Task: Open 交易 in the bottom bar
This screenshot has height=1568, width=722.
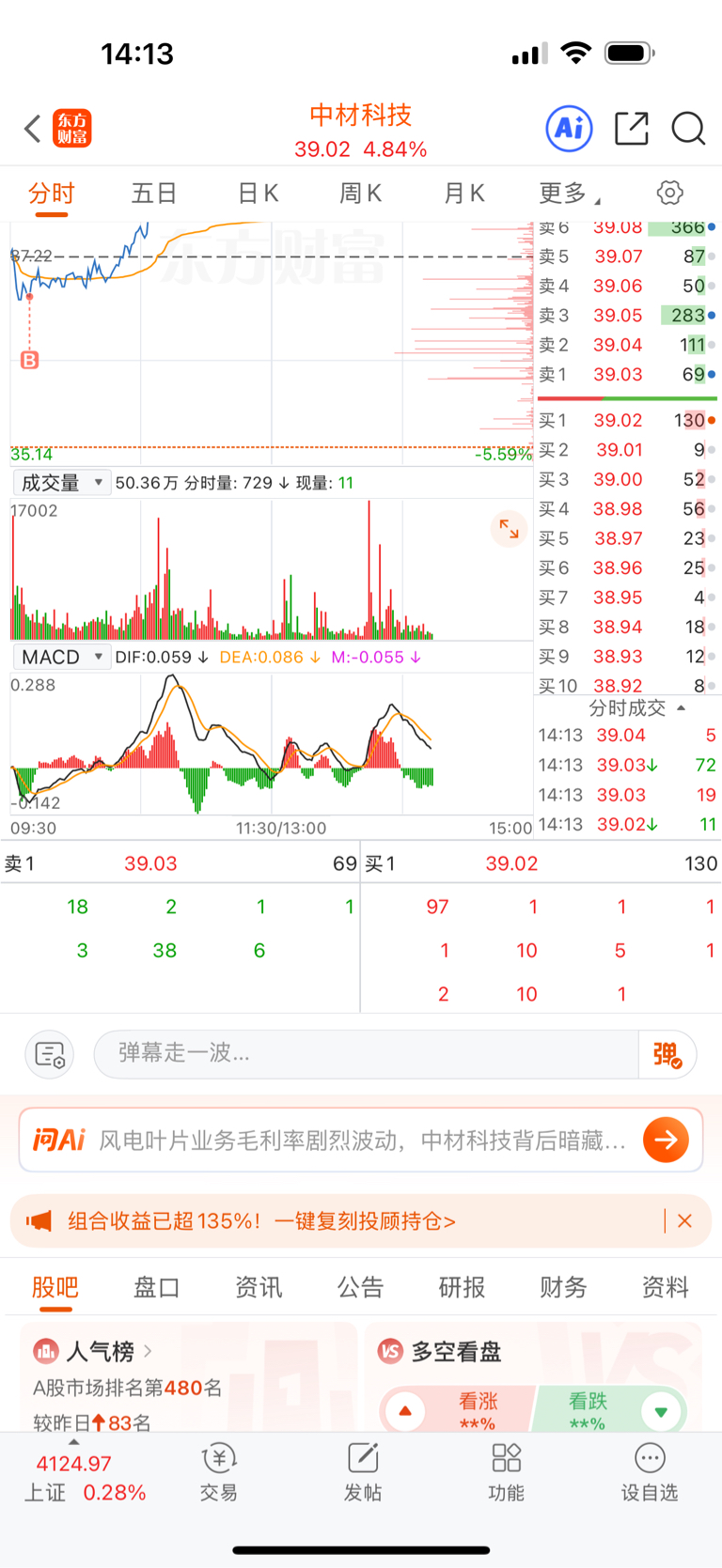Action: coord(219,1472)
